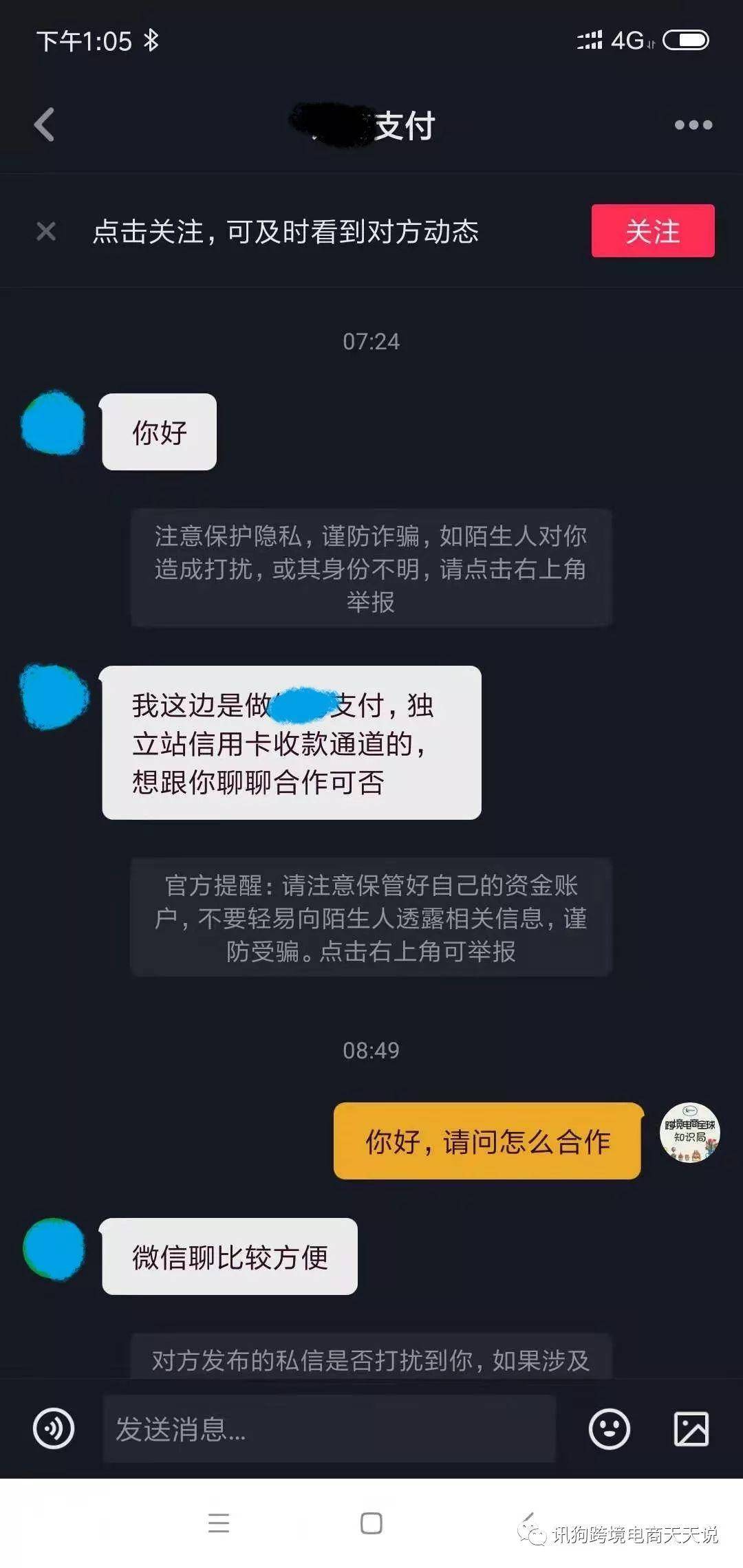
Task: Open the emoji picker
Action: tap(609, 1429)
